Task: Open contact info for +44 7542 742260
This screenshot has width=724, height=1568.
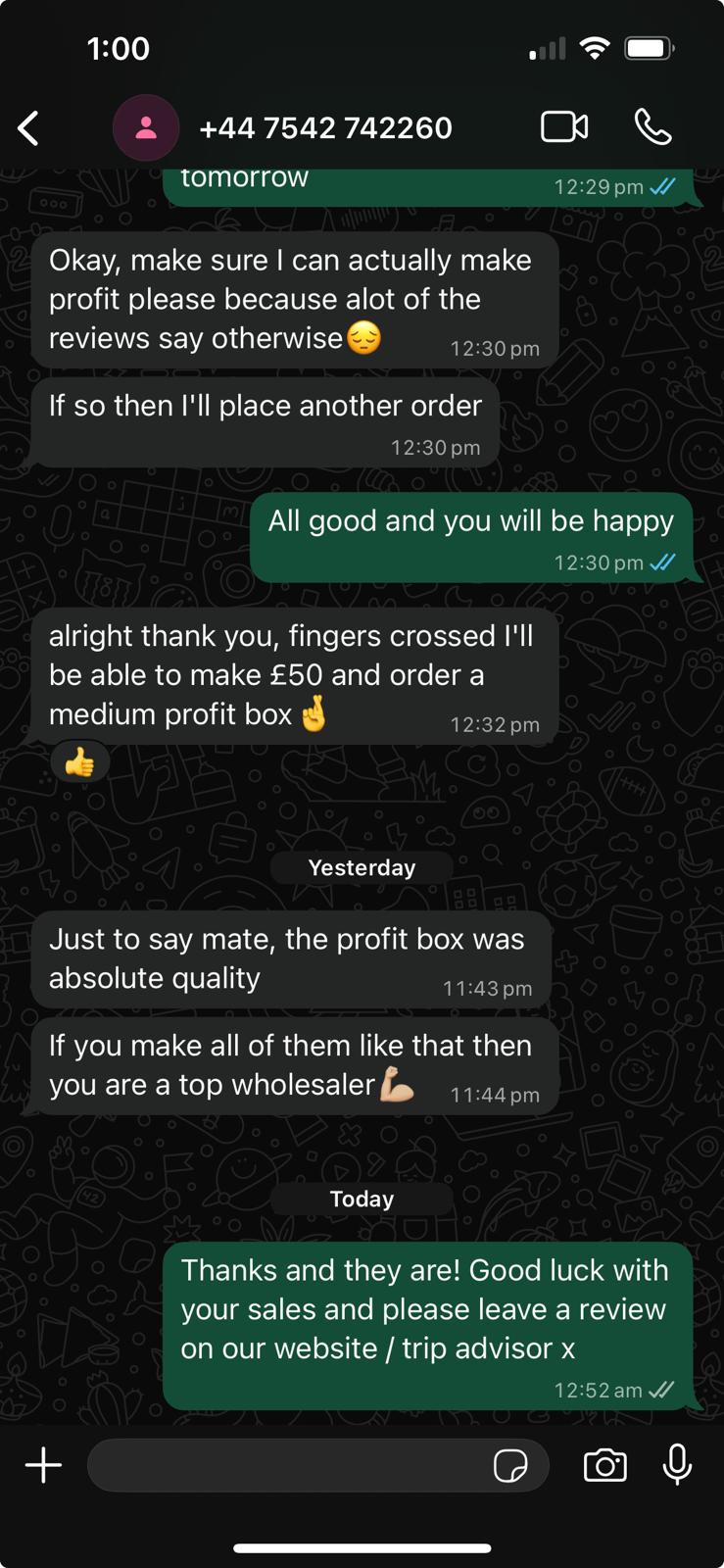Action: tap(324, 128)
